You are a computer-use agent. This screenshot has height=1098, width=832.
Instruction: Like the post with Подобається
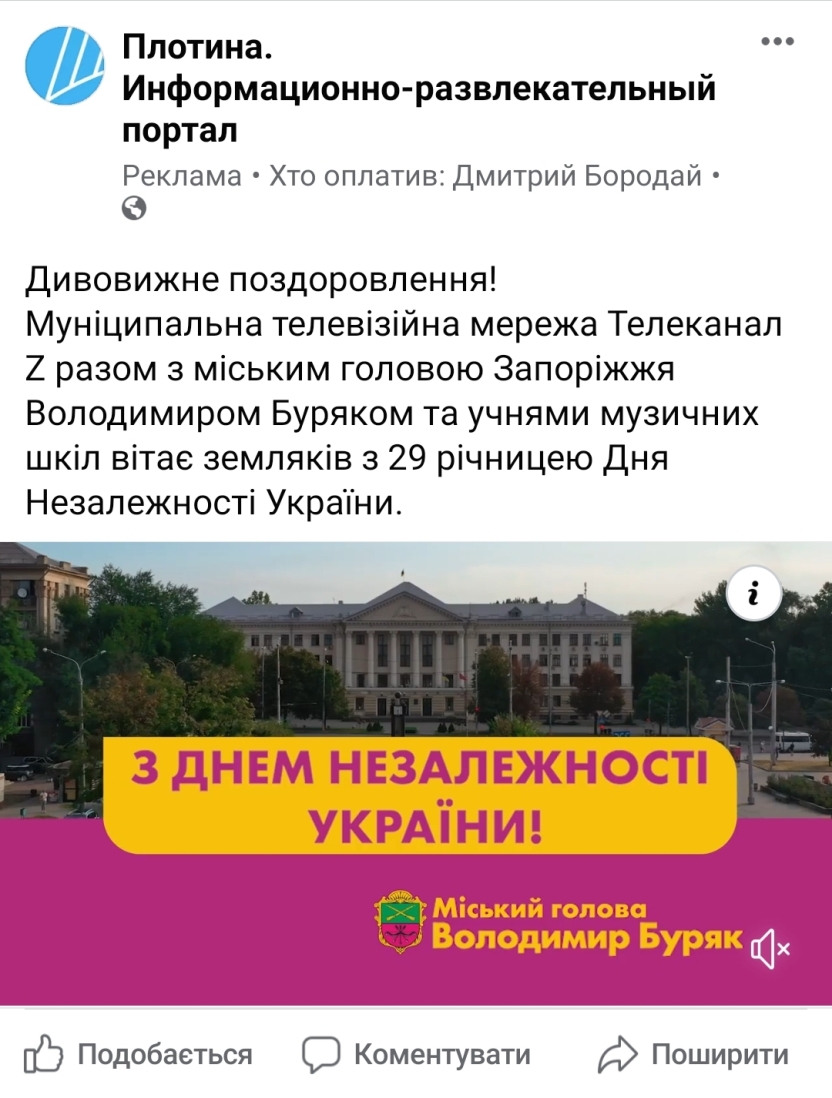(138, 1055)
